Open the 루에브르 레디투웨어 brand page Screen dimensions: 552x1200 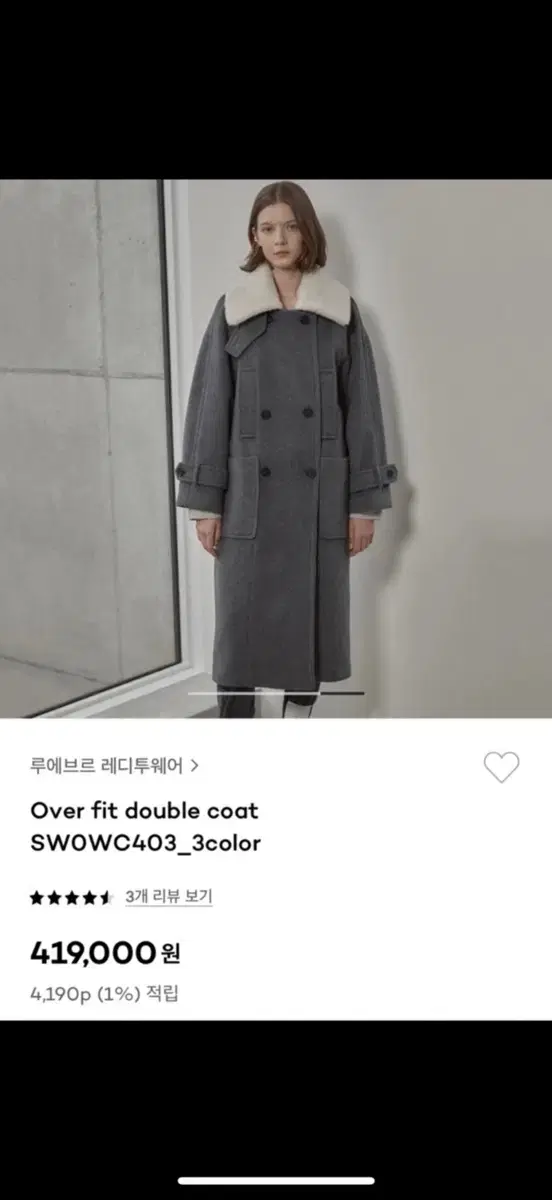click(x=114, y=767)
